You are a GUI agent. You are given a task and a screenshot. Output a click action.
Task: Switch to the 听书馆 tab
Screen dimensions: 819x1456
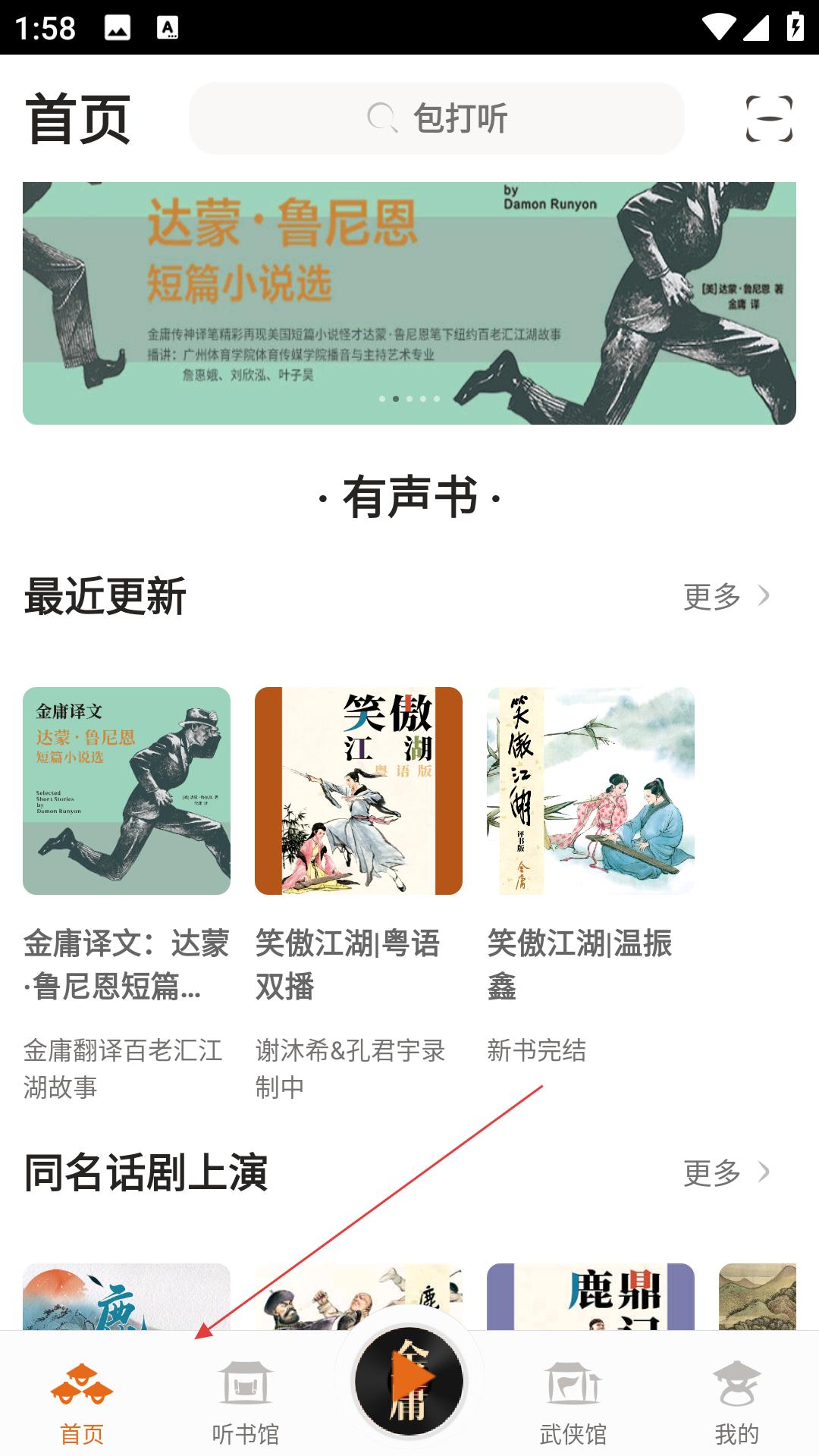[x=246, y=1403]
